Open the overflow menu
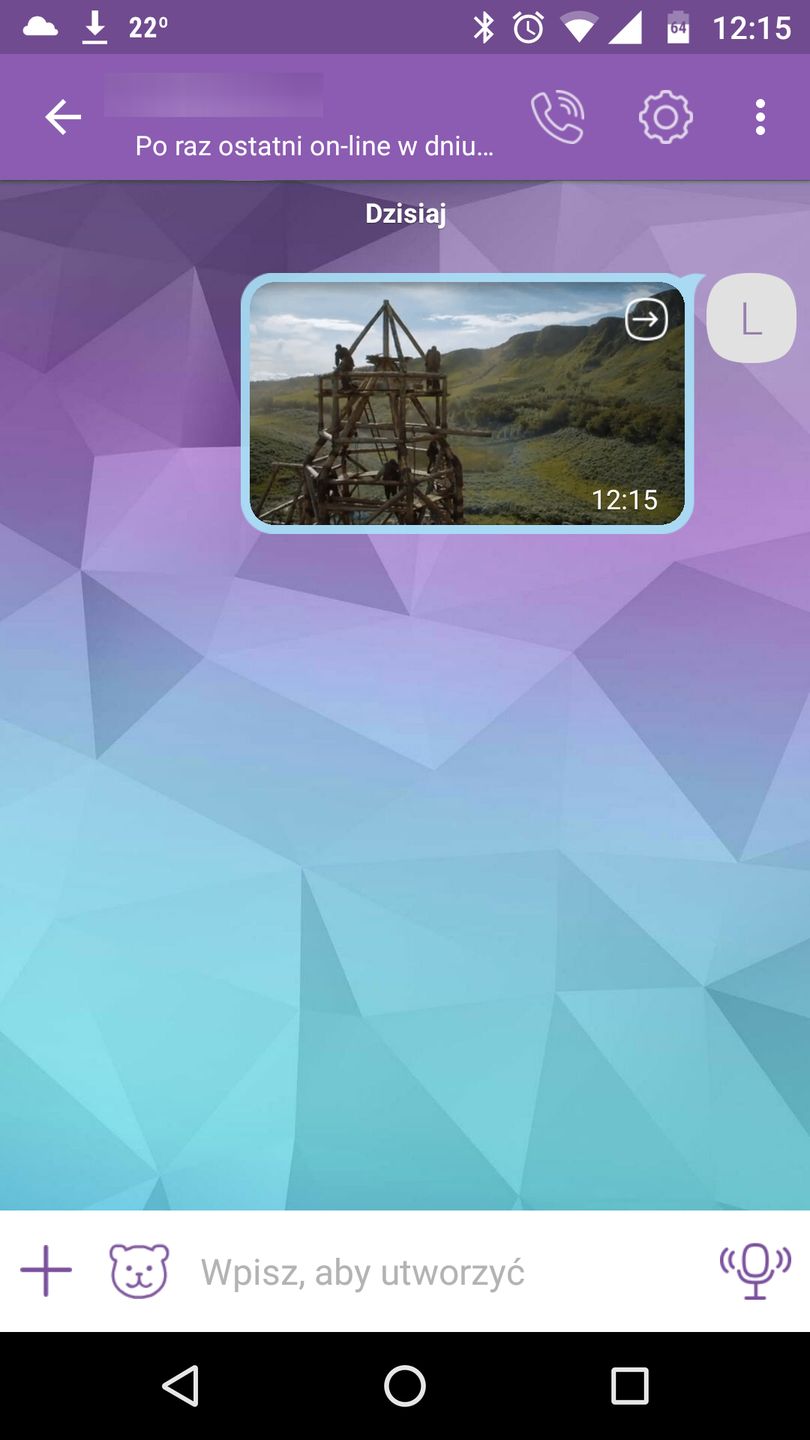Viewport: 810px width, 1440px height. [x=760, y=118]
